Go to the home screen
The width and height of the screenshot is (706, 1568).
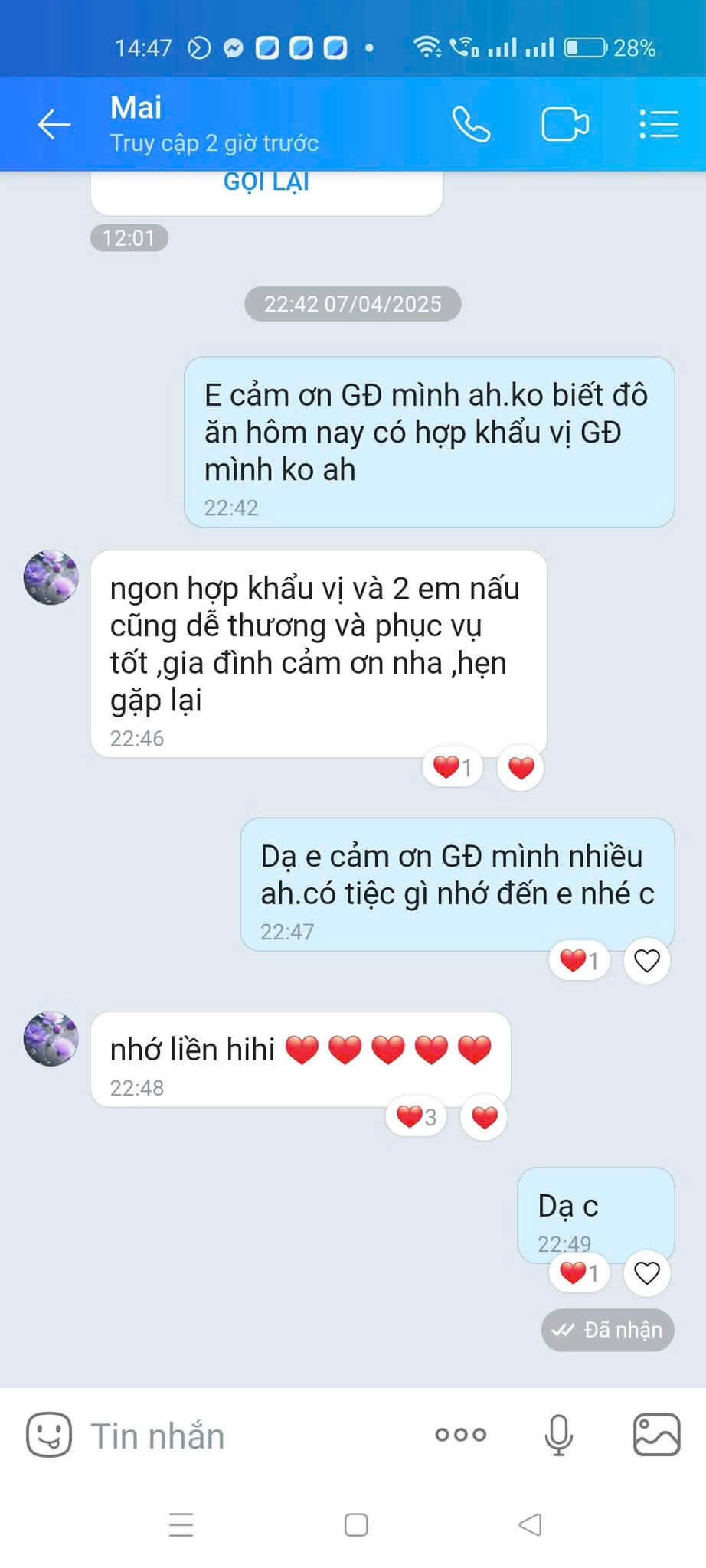[x=355, y=1525]
